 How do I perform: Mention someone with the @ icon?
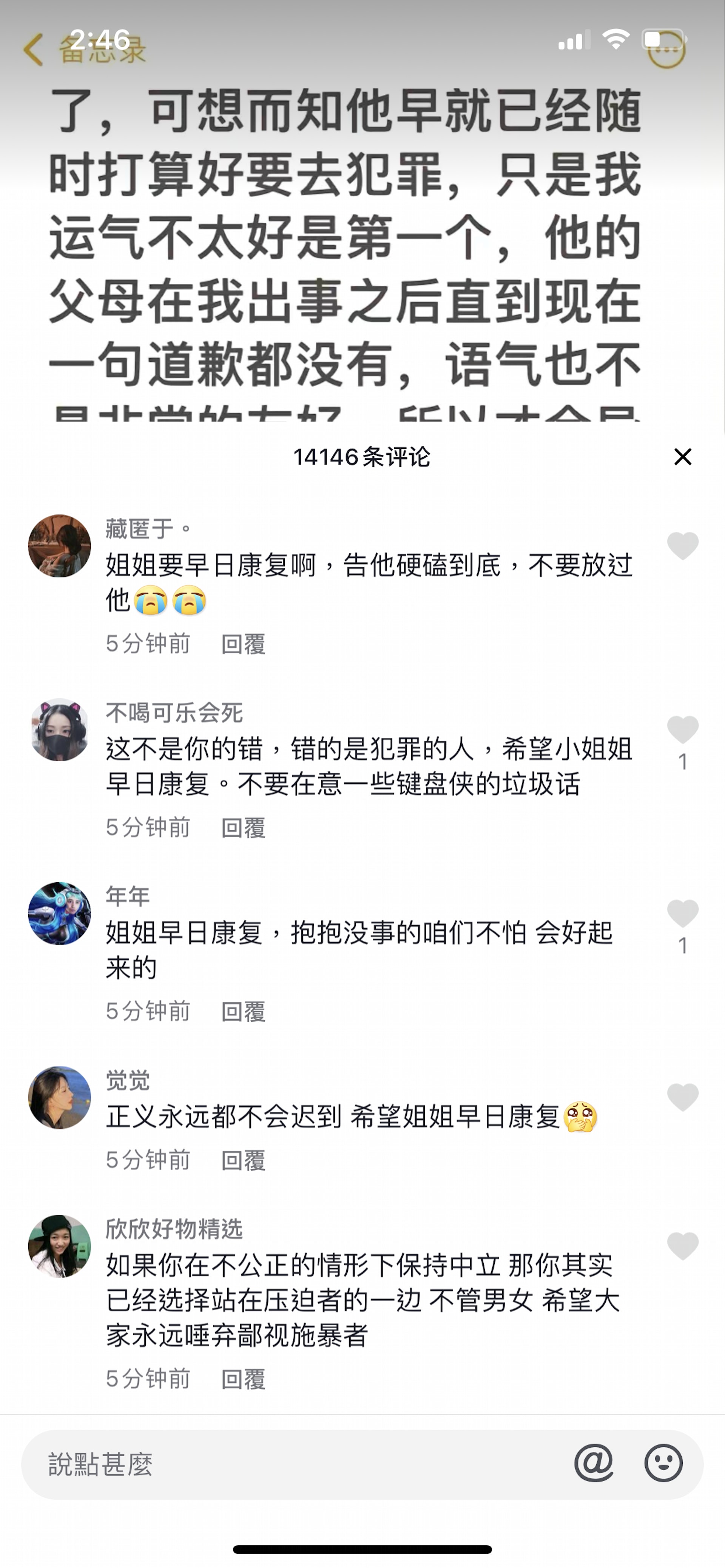click(x=593, y=1463)
